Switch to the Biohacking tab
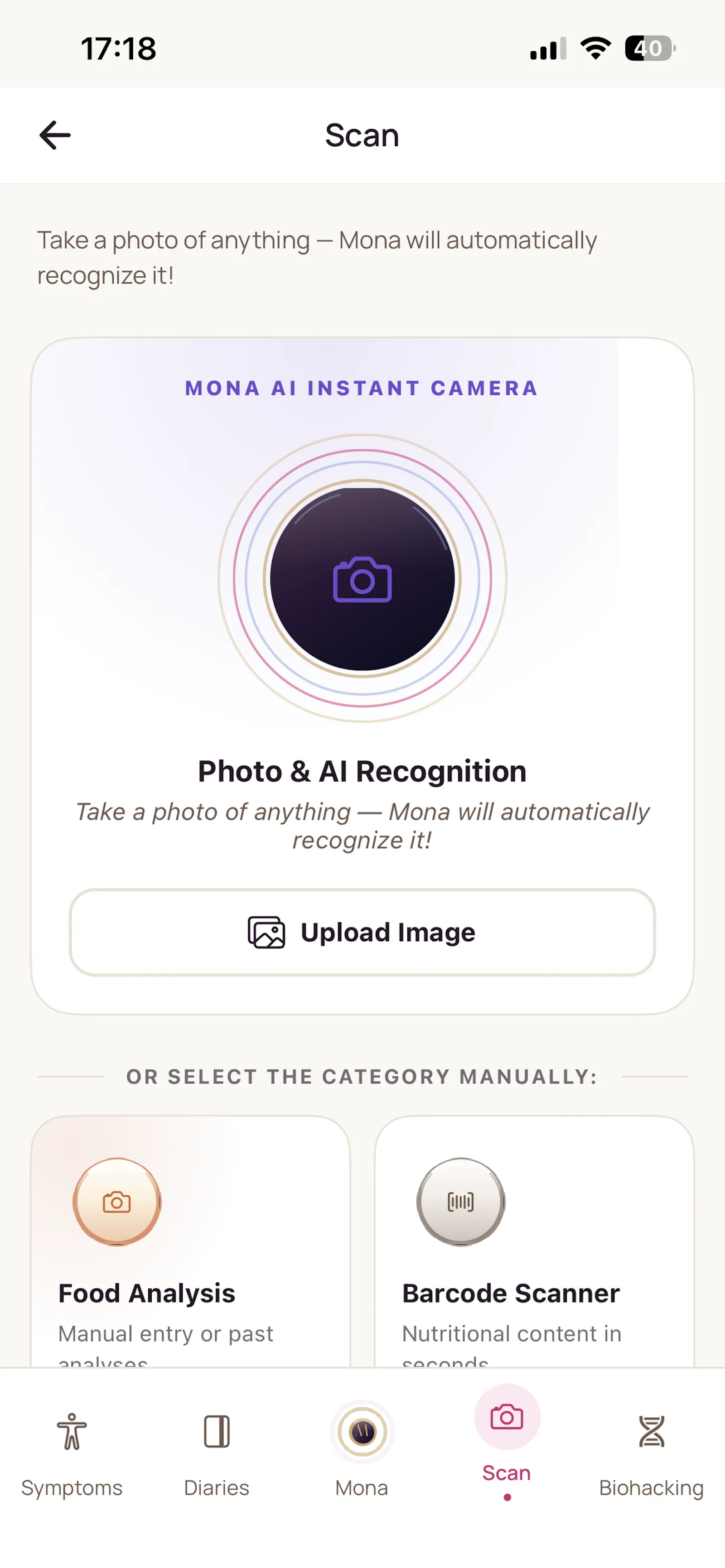Screen dimensions: 725x1568 pos(651,1455)
